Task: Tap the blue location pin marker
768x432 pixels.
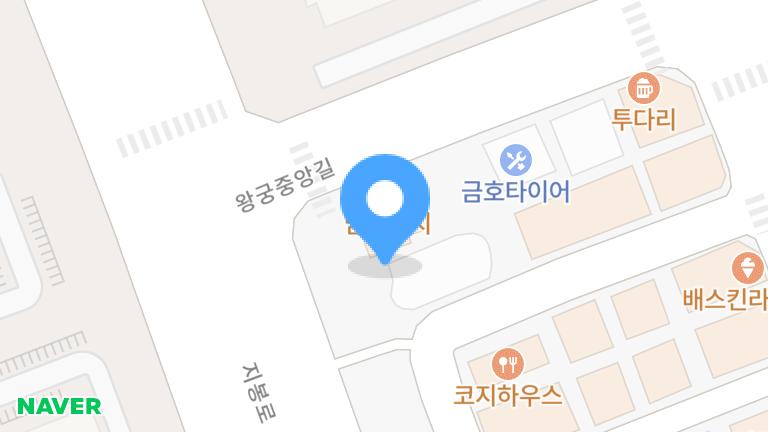Action: click(385, 200)
